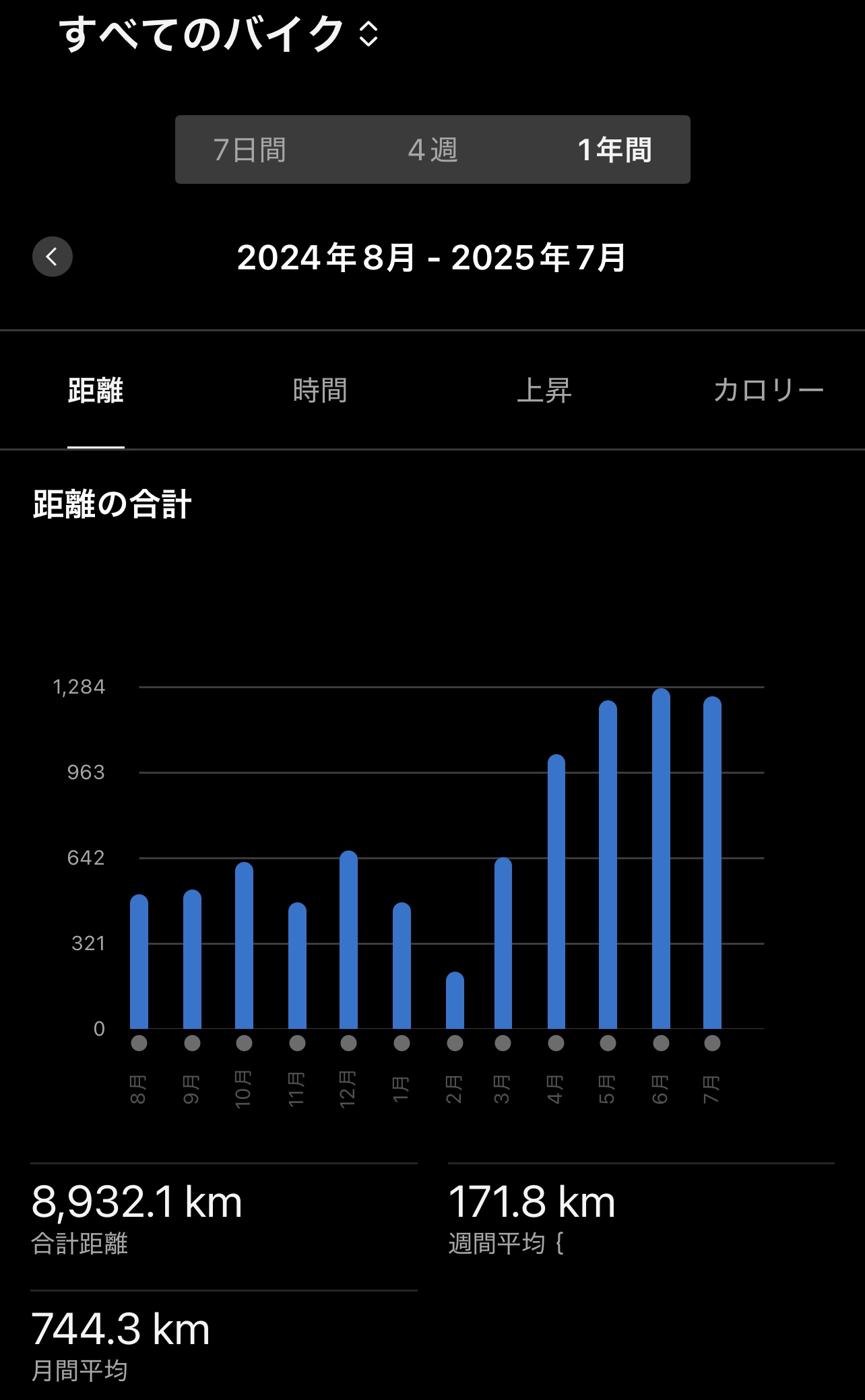This screenshot has width=865, height=1400.
Task: Tap the 12月 dot under the chart
Action: point(348,1043)
